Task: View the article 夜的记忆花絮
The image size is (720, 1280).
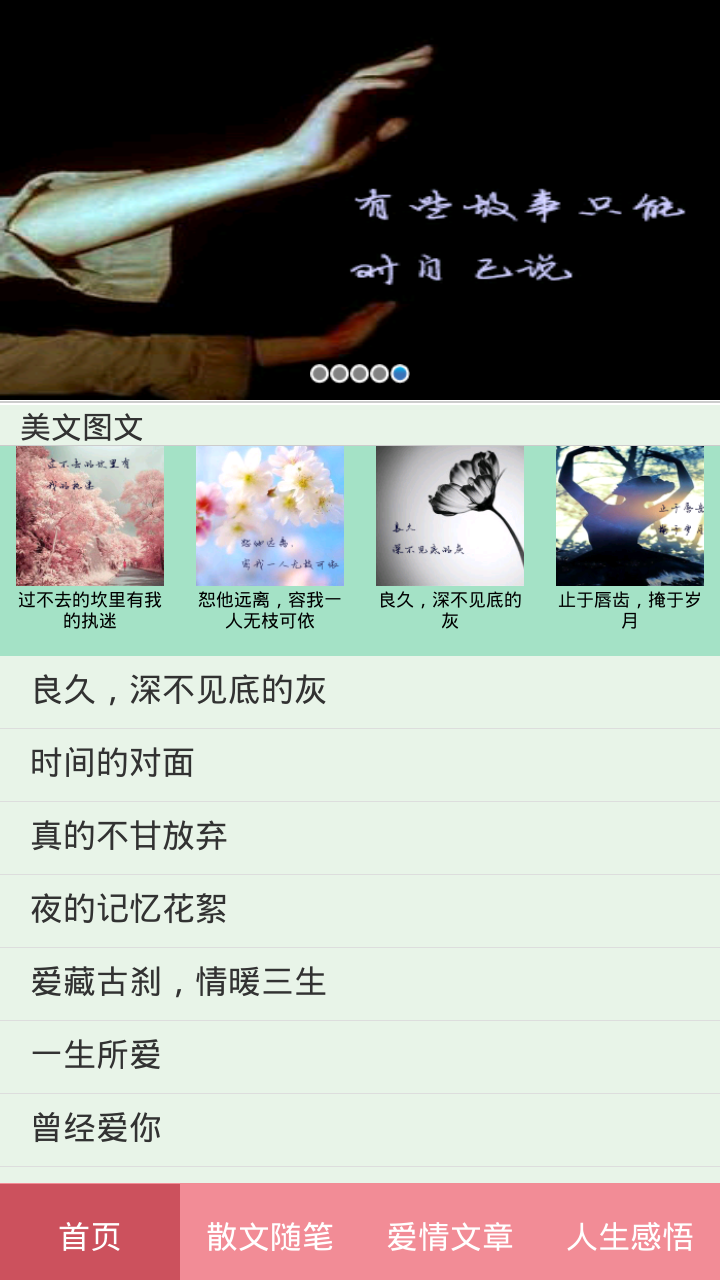Action: click(360, 910)
